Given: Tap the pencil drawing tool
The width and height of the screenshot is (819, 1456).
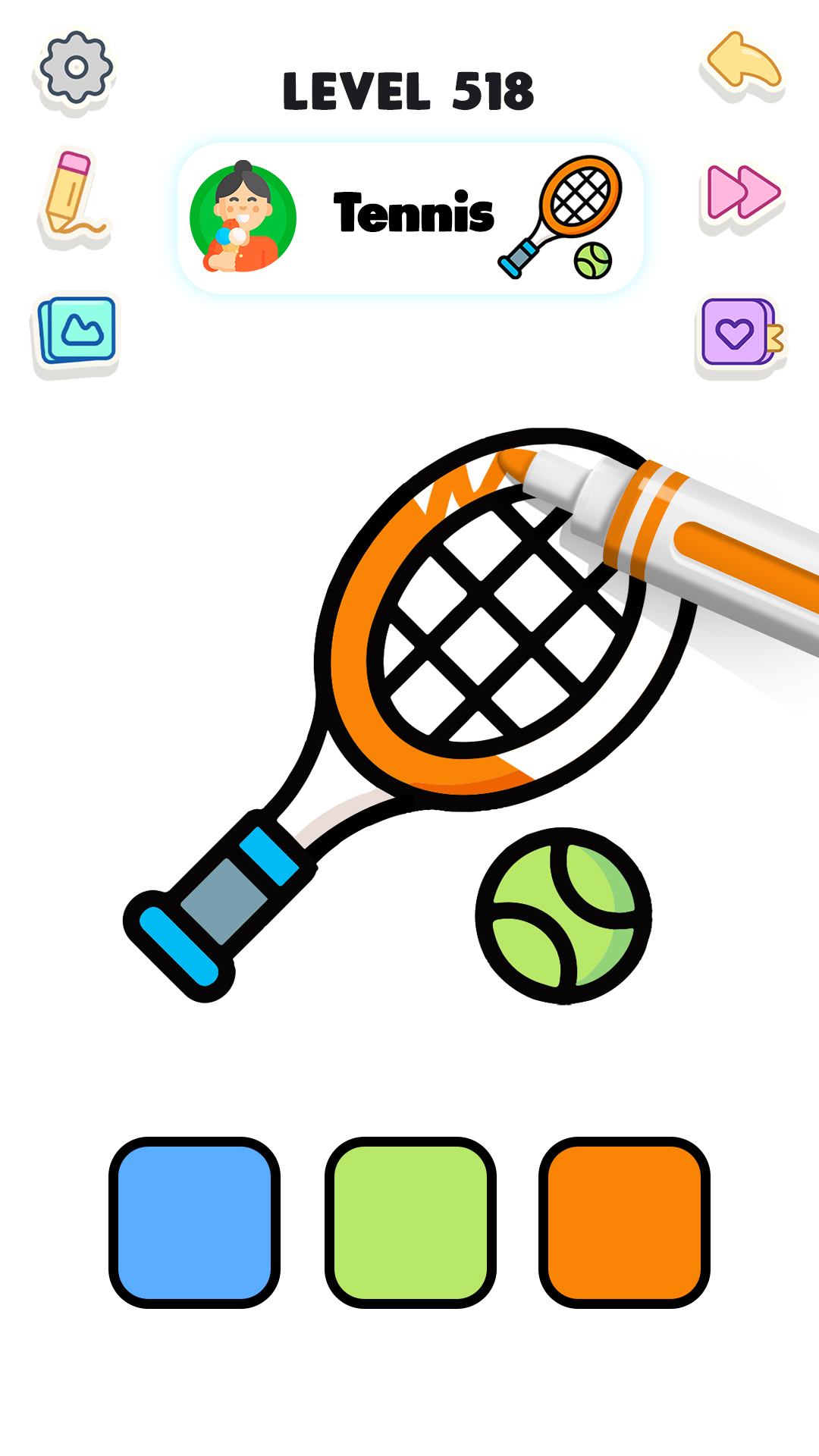Looking at the screenshot, I should [x=71, y=194].
